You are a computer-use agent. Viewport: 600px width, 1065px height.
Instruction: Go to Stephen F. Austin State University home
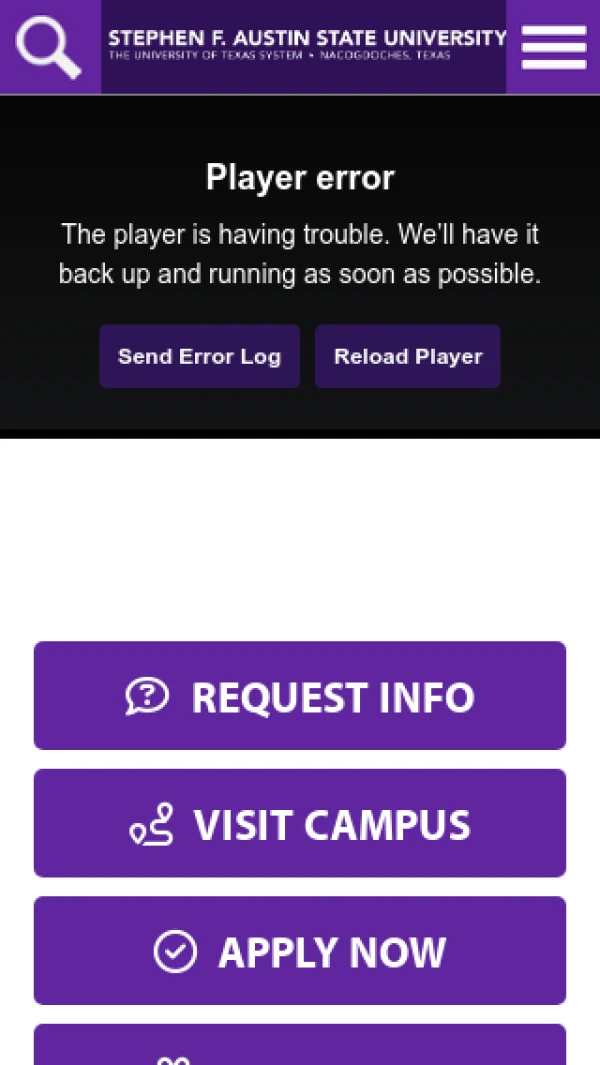[306, 44]
